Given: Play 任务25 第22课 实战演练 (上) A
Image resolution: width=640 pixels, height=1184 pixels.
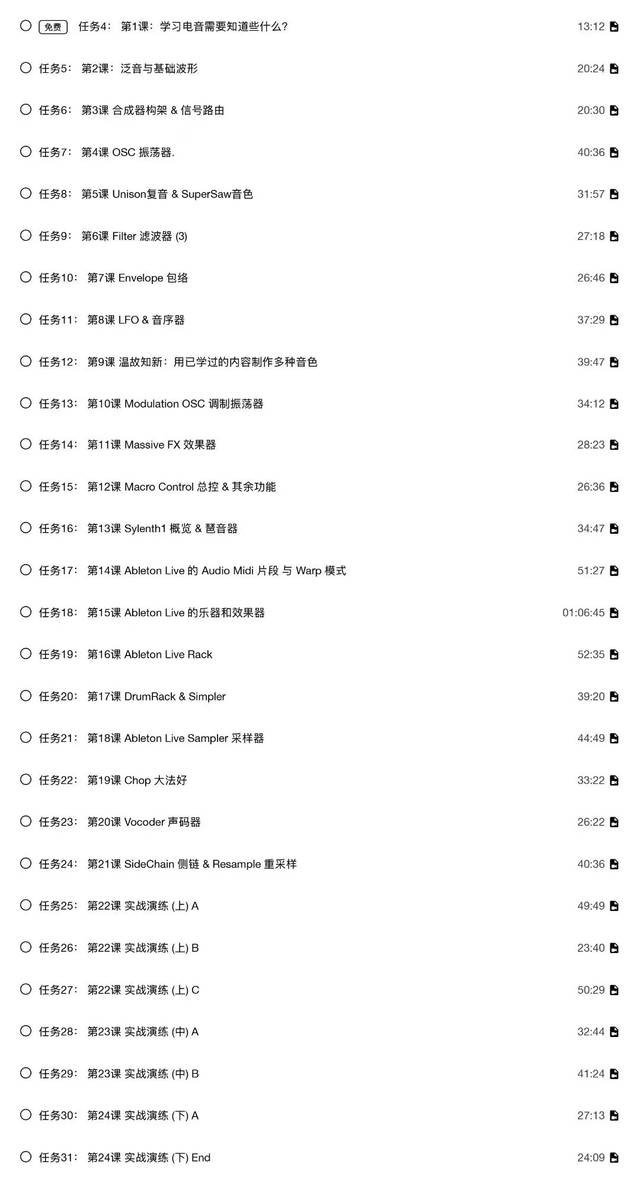Looking at the screenshot, I should (x=320, y=905).
